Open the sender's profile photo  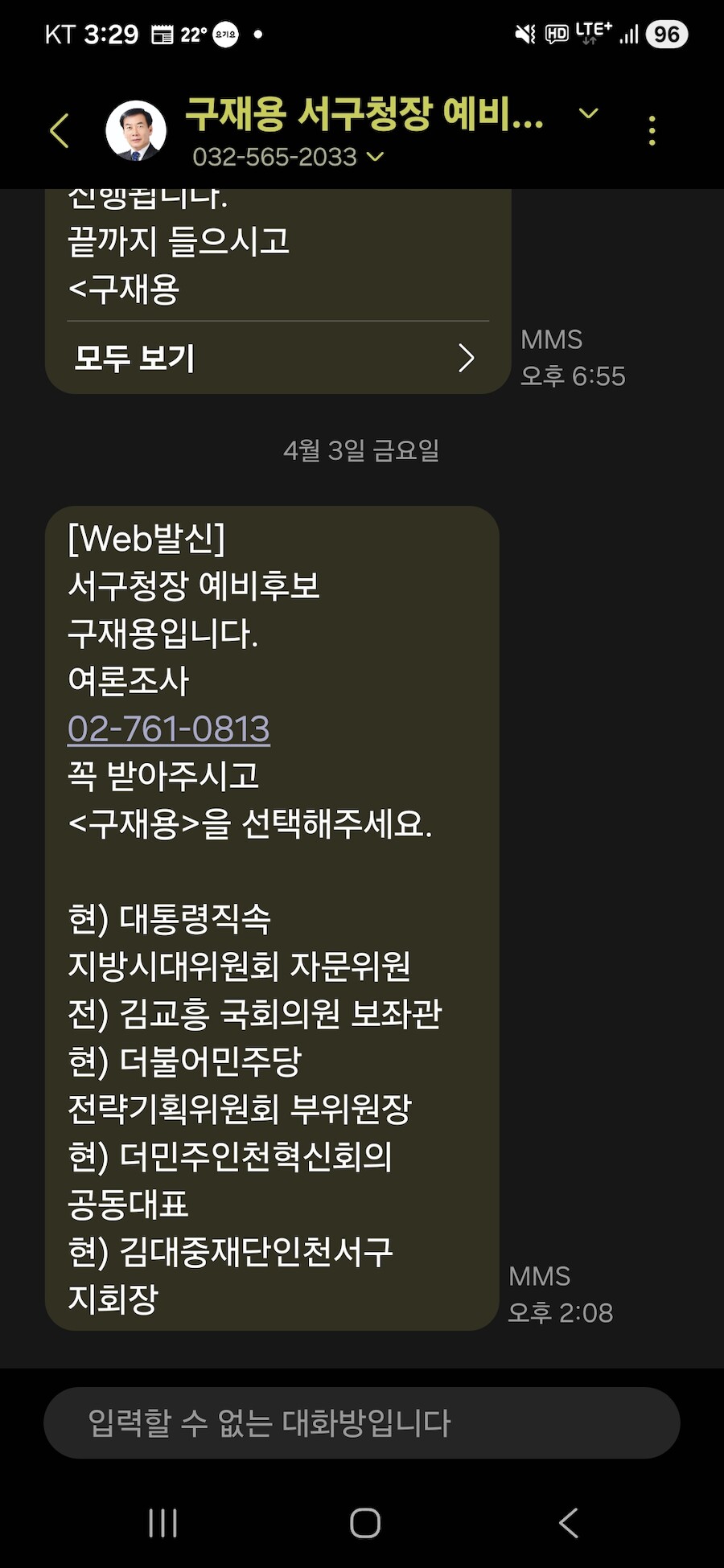coord(136,130)
